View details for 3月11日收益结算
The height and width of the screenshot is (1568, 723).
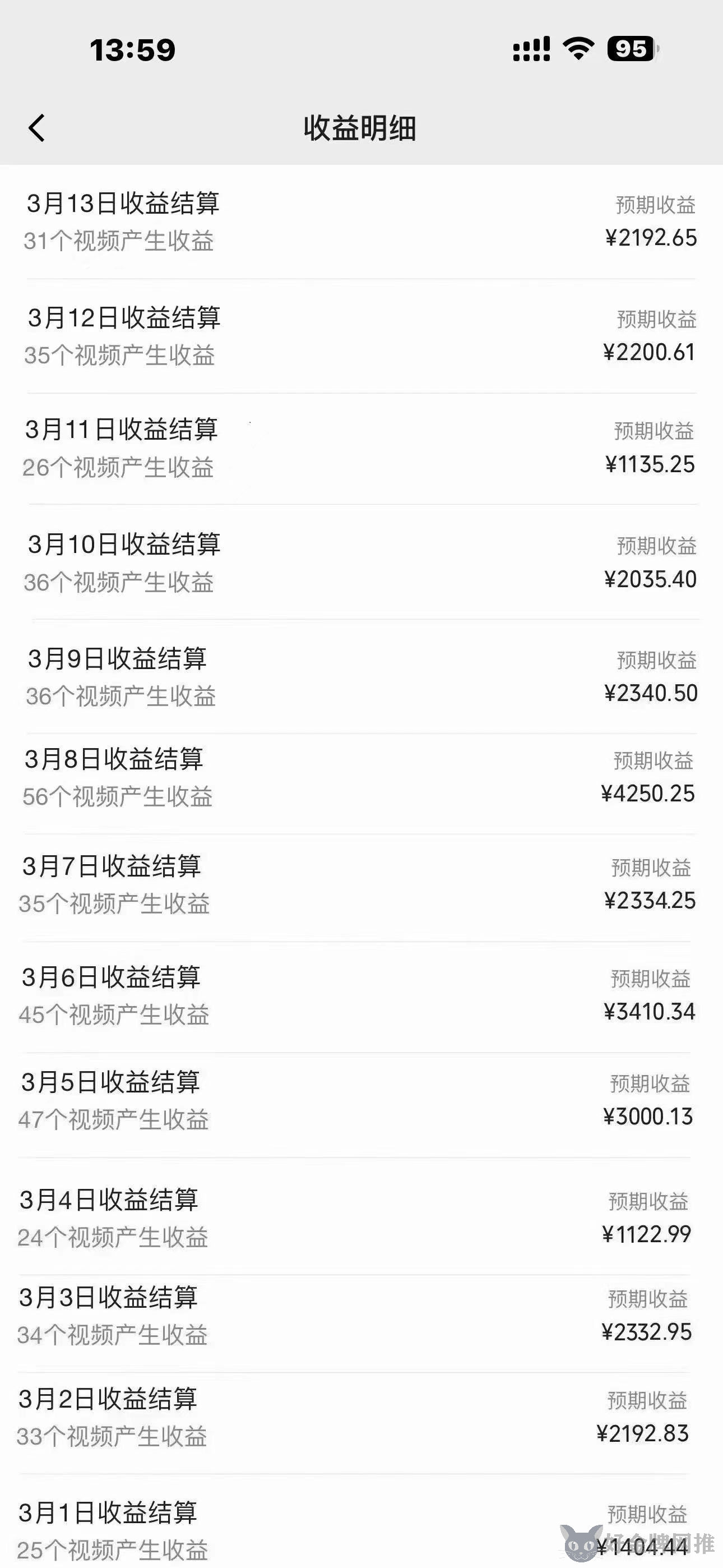coord(361,449)
